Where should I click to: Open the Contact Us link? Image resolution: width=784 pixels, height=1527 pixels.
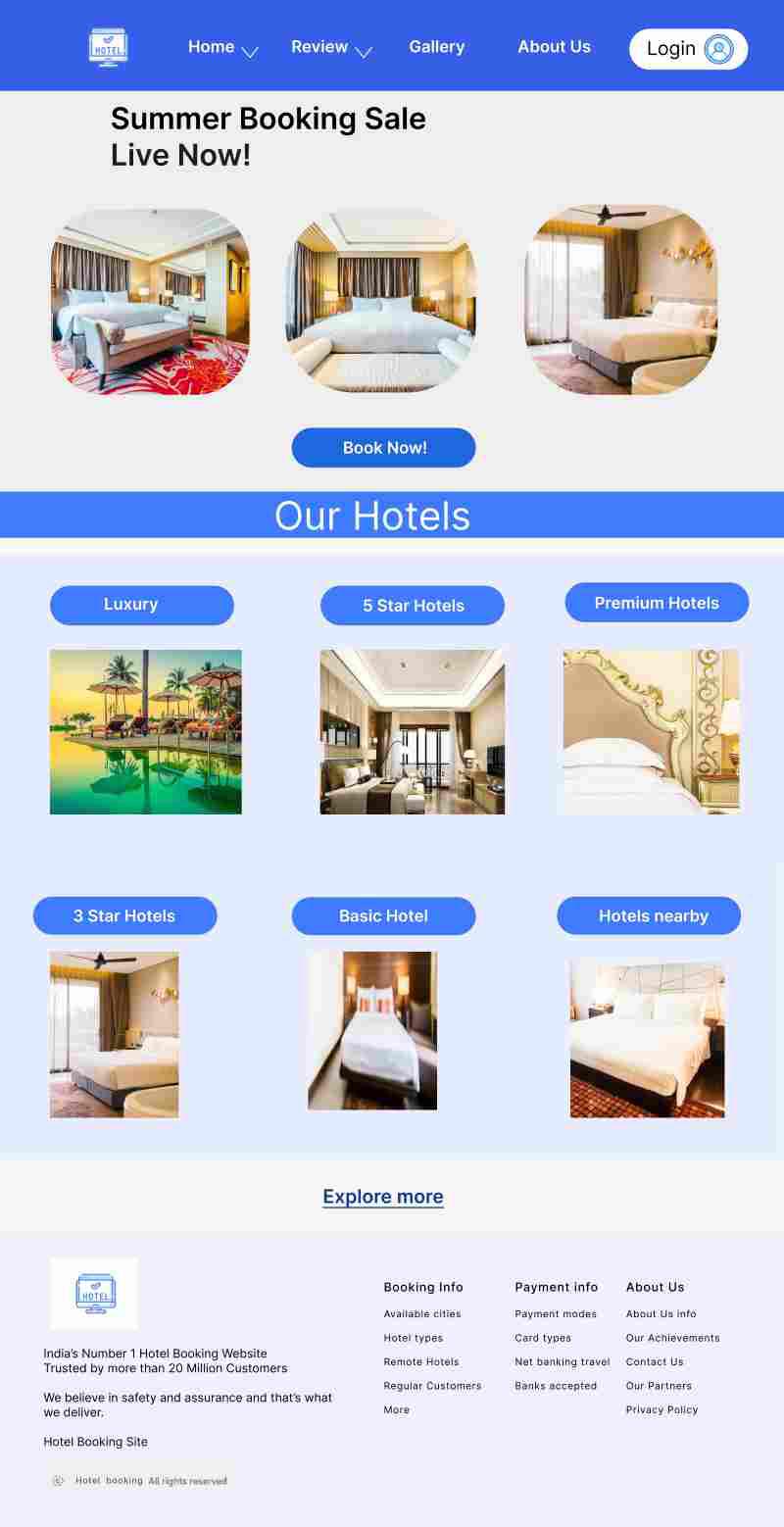655,1362
